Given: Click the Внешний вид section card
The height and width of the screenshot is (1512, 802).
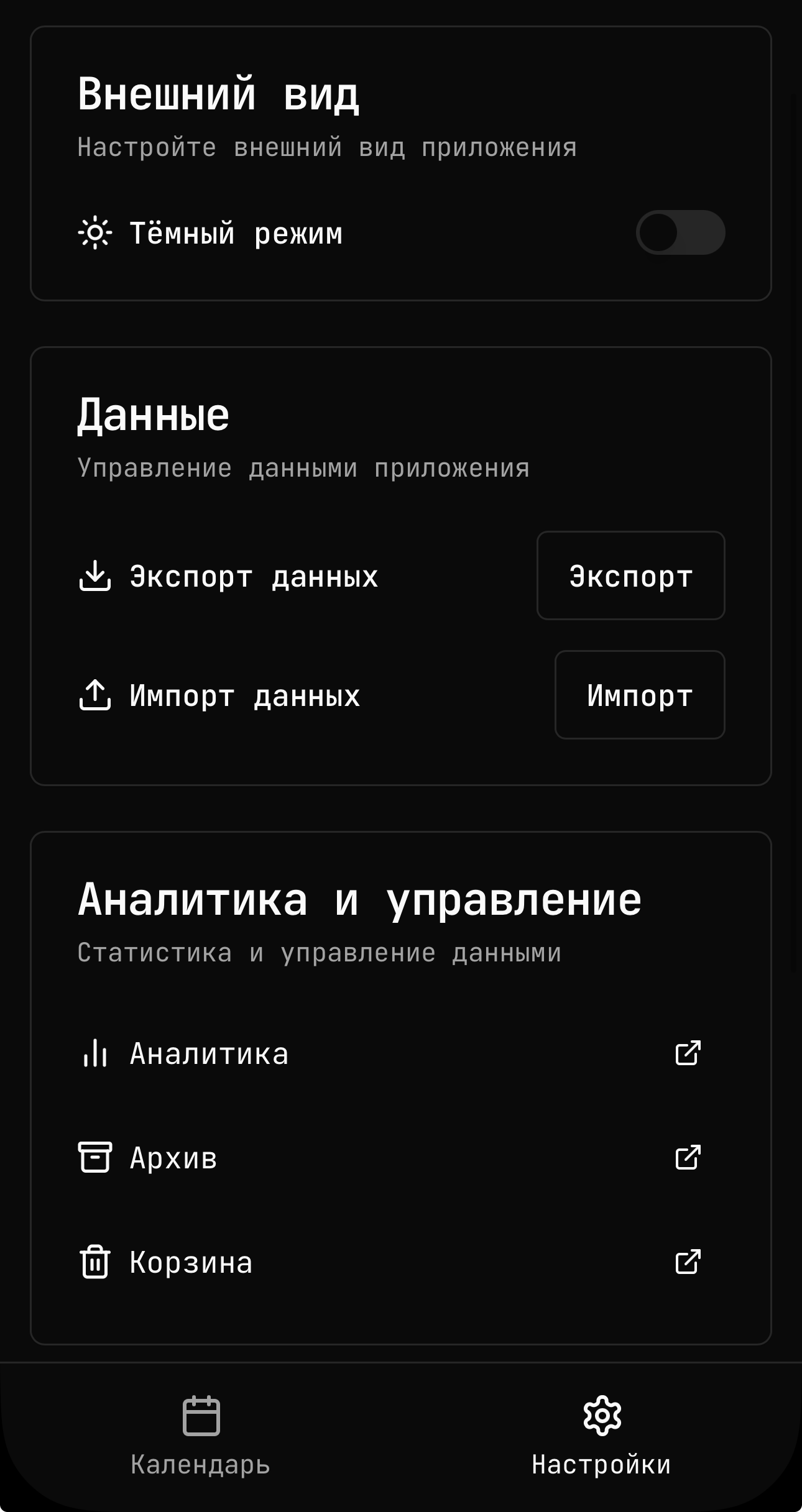Looking at the screenshot, I should tap(401, 162).
